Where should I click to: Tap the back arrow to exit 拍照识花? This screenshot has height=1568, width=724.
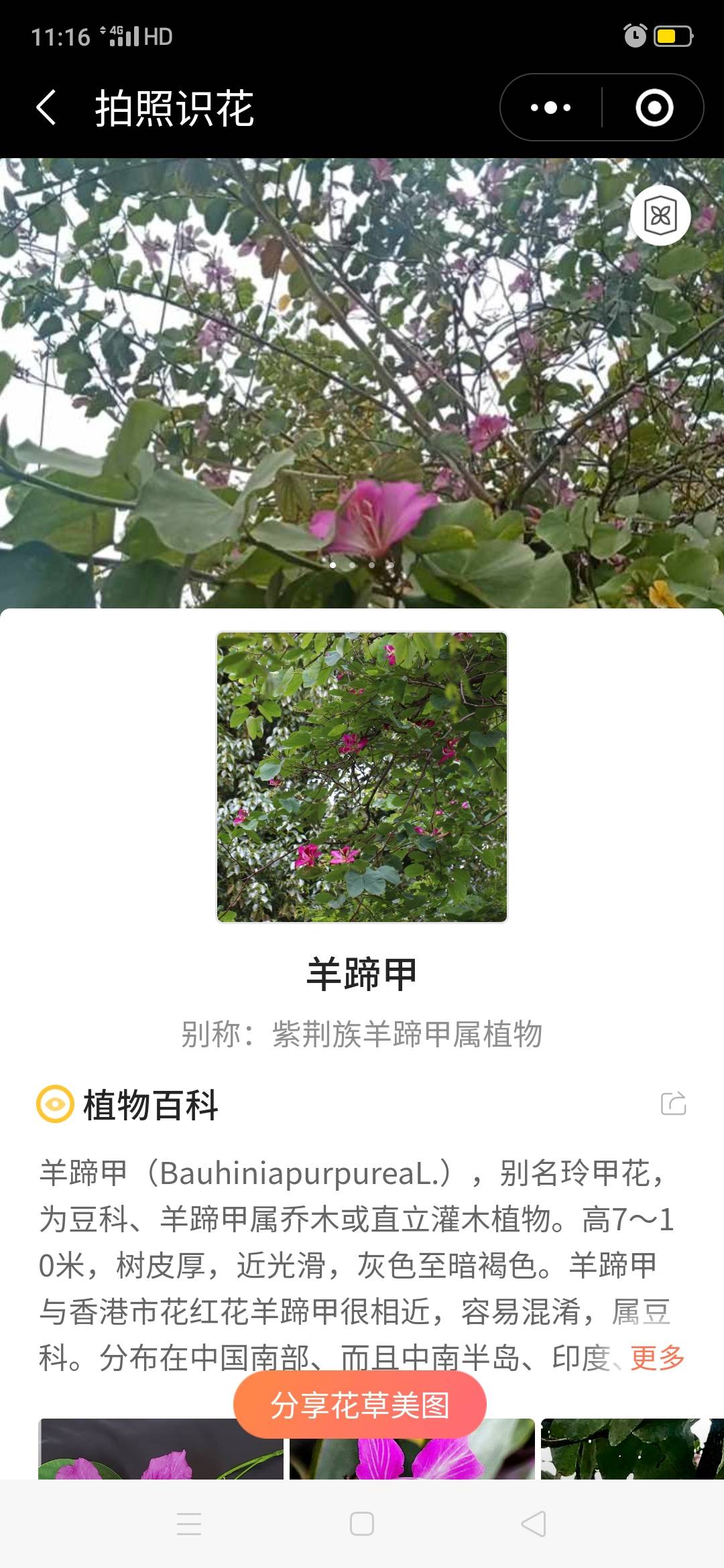[x=44, y=107]
